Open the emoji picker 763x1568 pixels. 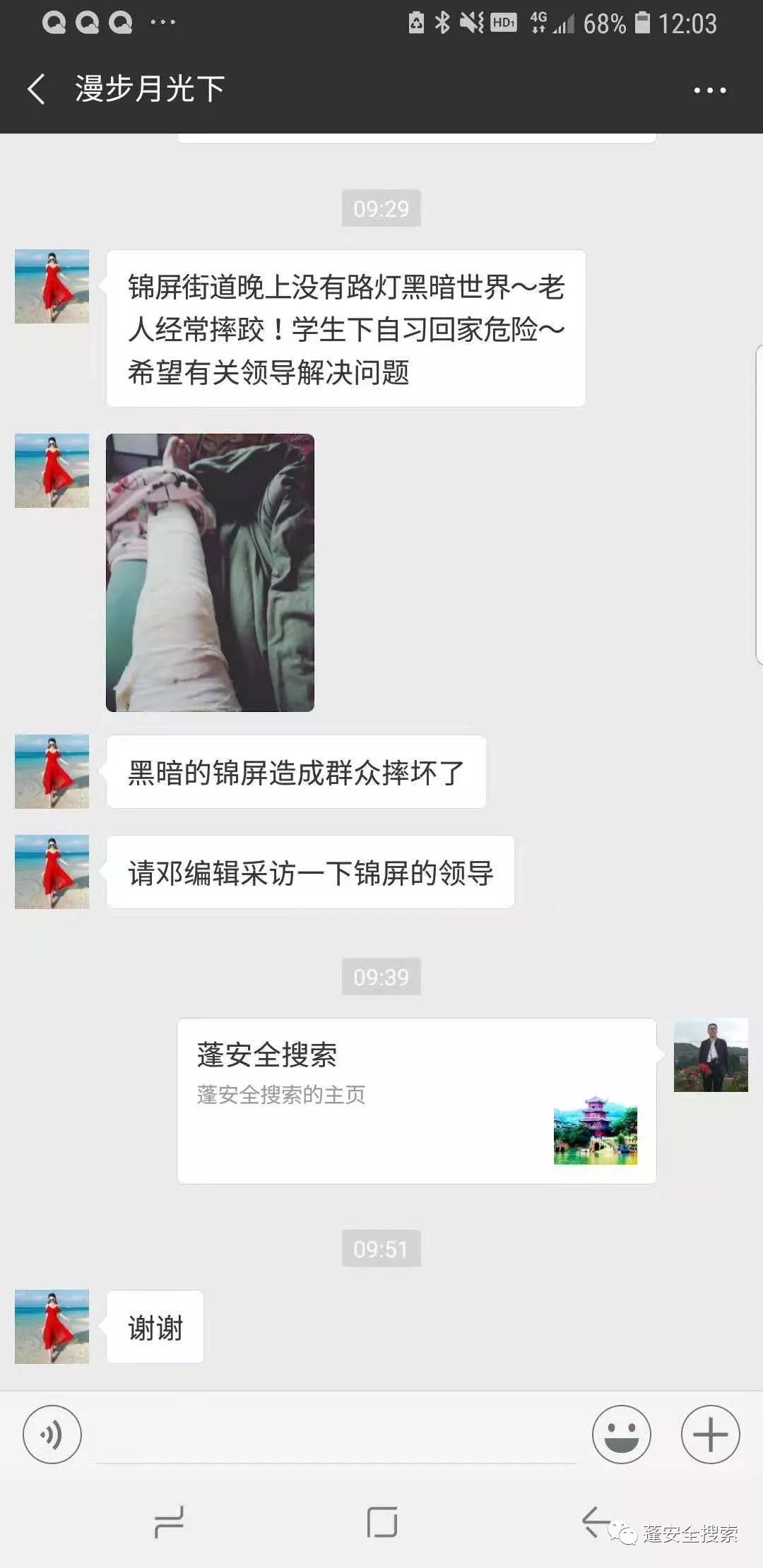[621, 1435]
